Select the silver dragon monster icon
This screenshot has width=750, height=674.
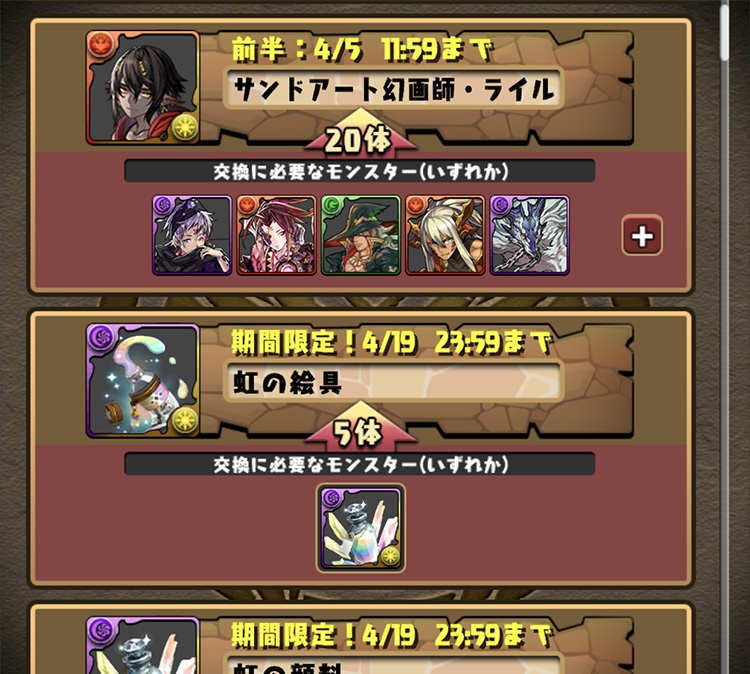[x=529, y=235]
